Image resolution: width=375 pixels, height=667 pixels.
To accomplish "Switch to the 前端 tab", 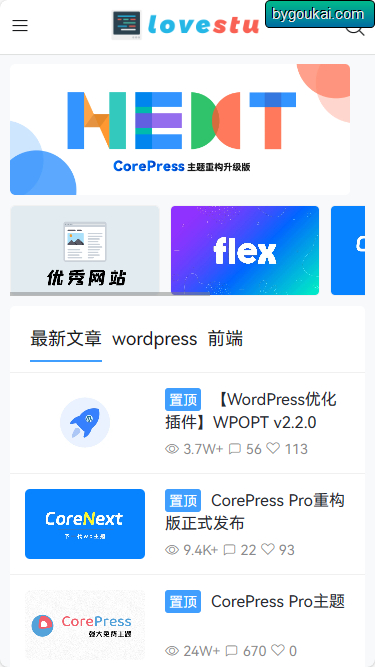I will [225, 339].
